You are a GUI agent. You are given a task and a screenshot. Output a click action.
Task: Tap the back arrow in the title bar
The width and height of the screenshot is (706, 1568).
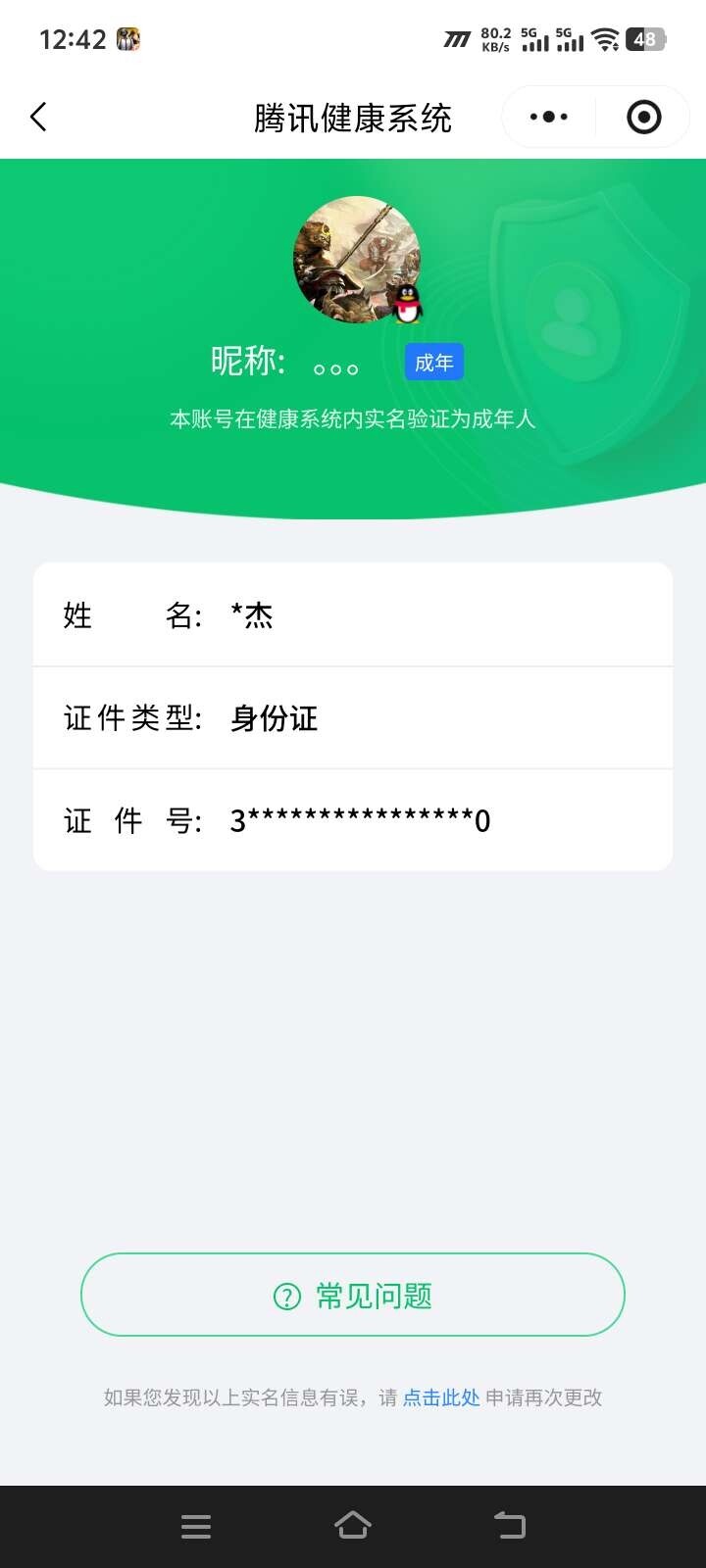(x=38, y=117)
